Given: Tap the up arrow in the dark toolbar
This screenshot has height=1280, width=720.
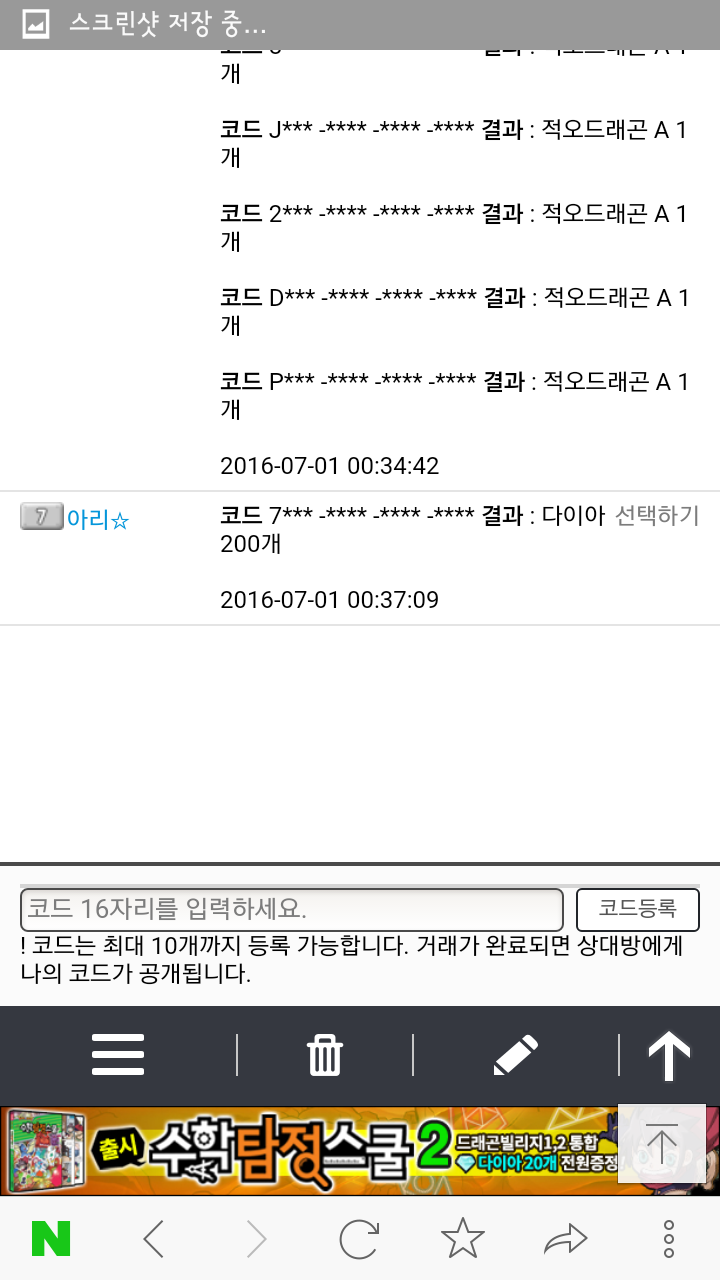Looking at the screenshot, I should [669, 1055].
